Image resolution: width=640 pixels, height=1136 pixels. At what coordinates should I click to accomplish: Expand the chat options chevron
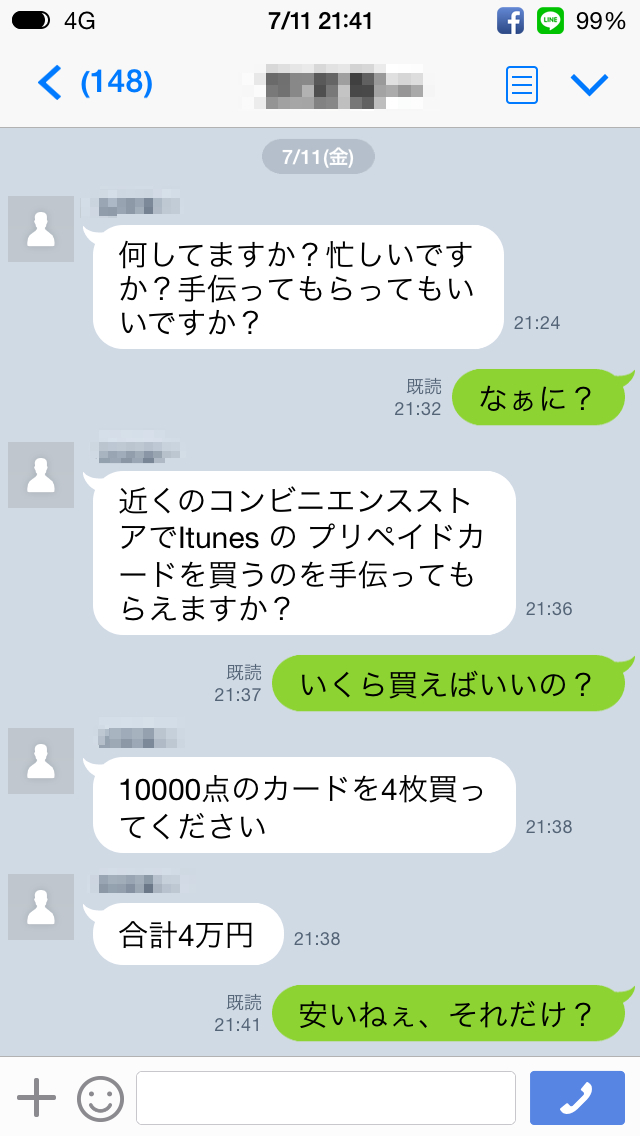[589, 84]
